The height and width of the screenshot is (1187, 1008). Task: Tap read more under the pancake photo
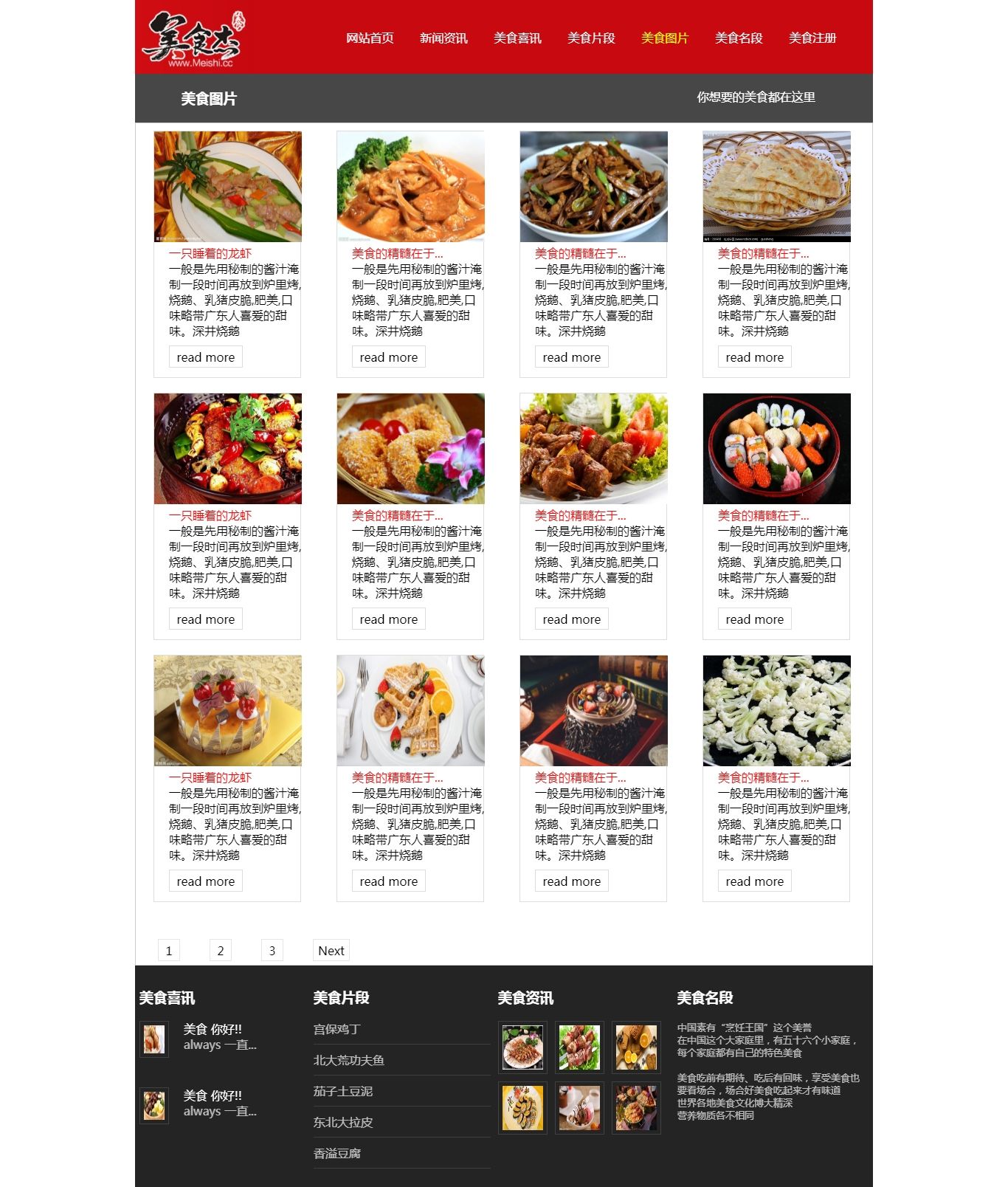tap(754, 357)
